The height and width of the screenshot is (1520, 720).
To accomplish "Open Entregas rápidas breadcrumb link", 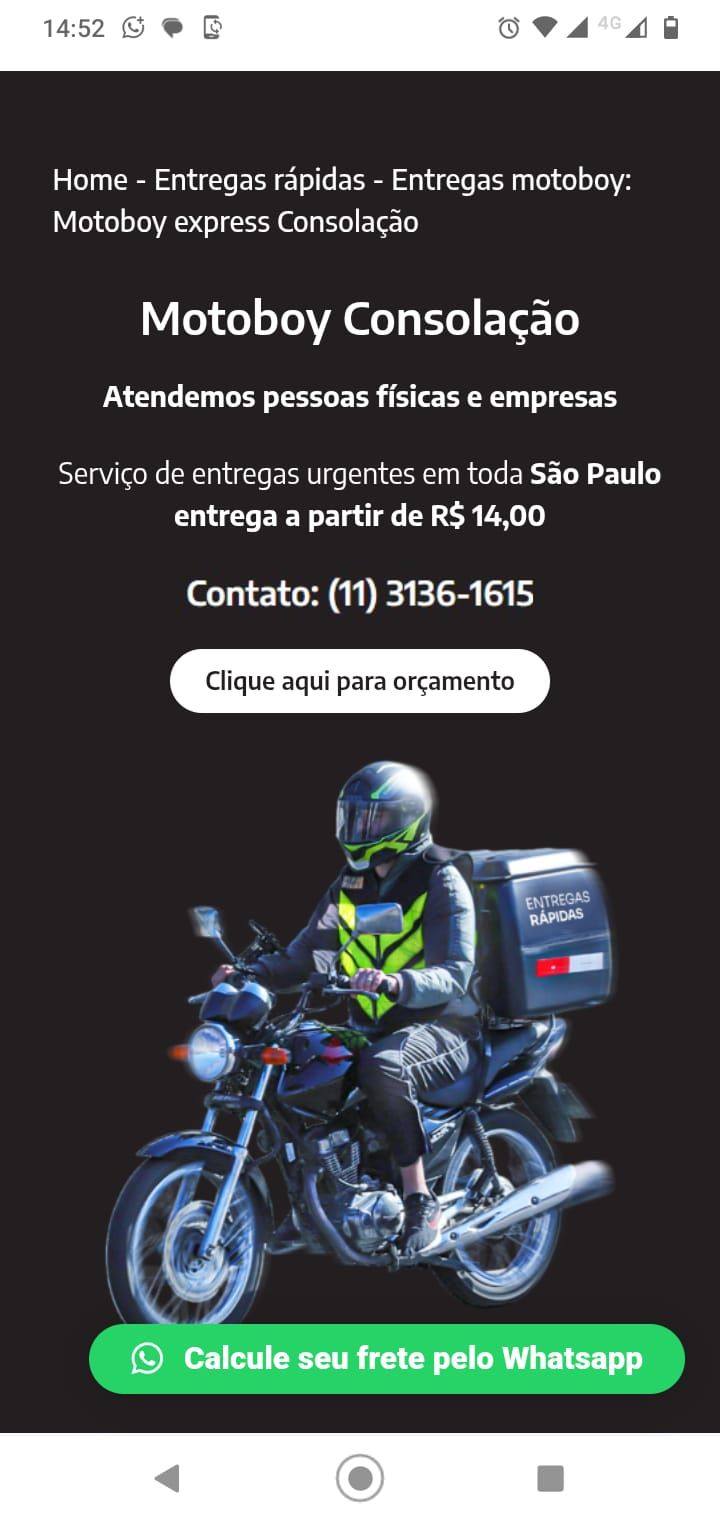I will [x=259, y=180].
